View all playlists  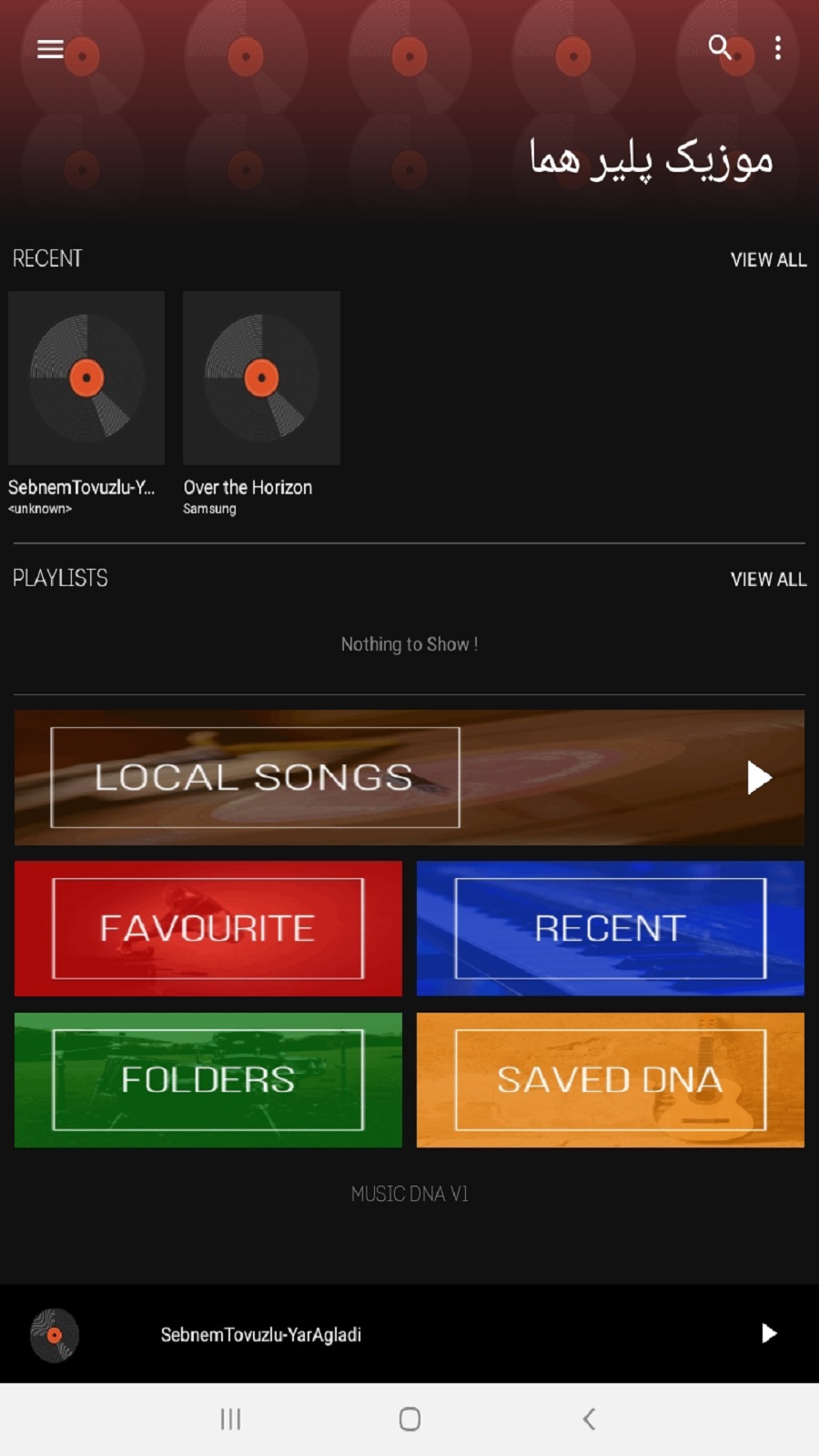[x=768, y=580]
